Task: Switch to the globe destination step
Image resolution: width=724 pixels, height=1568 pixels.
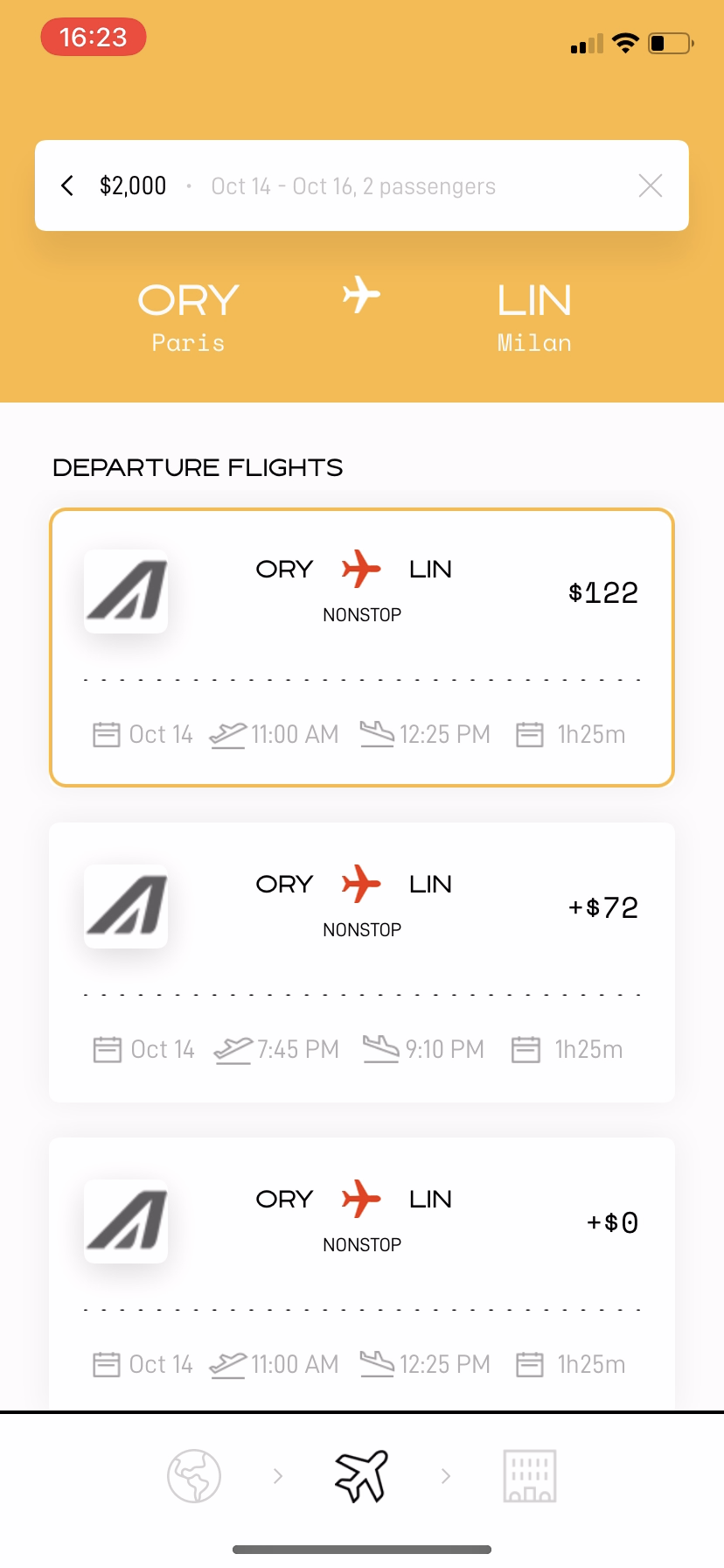Action: 194,1476
